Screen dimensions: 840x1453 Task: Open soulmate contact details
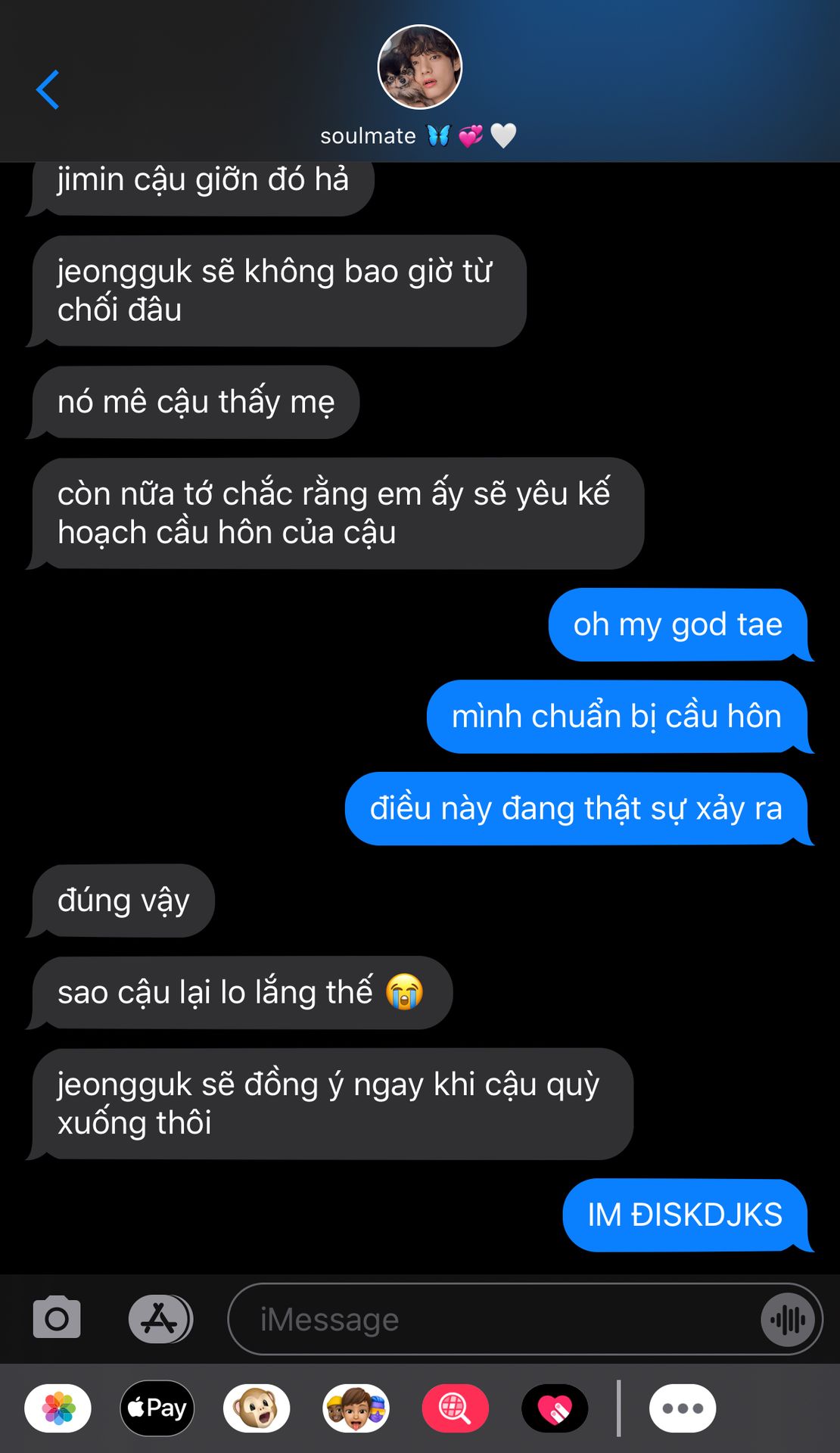click(x=419, y=85)
